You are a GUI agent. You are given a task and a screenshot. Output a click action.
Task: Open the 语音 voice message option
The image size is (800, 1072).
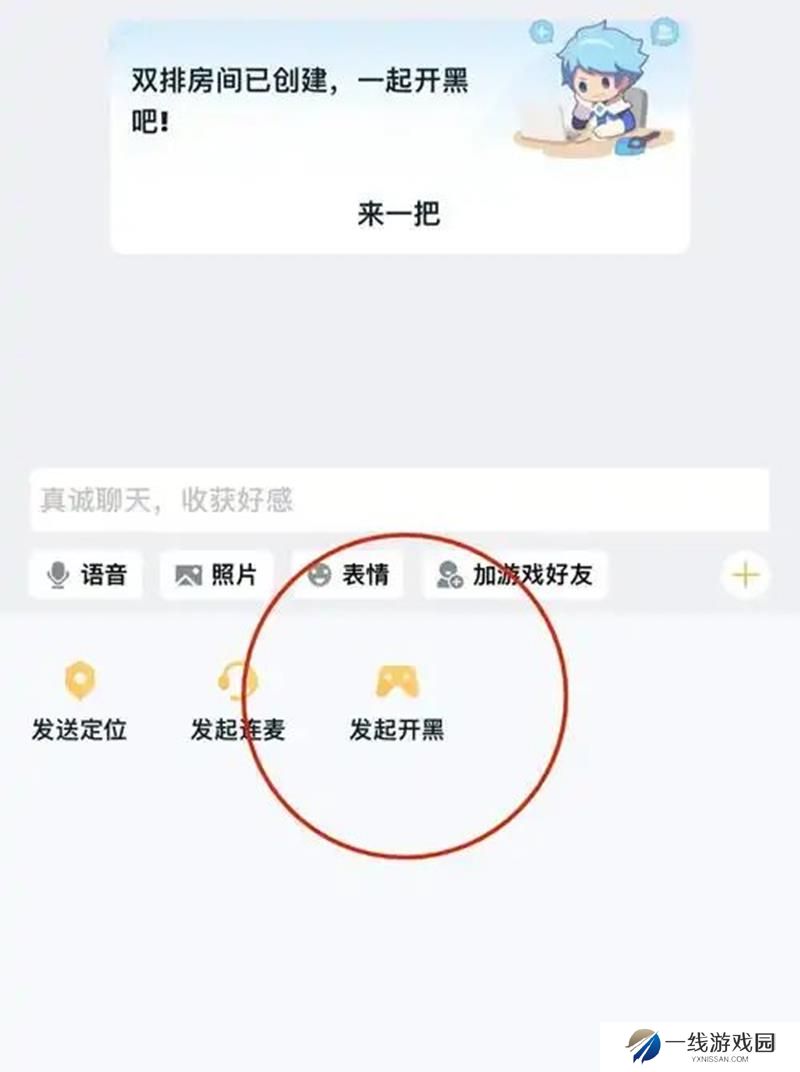(x=86, y=575)
